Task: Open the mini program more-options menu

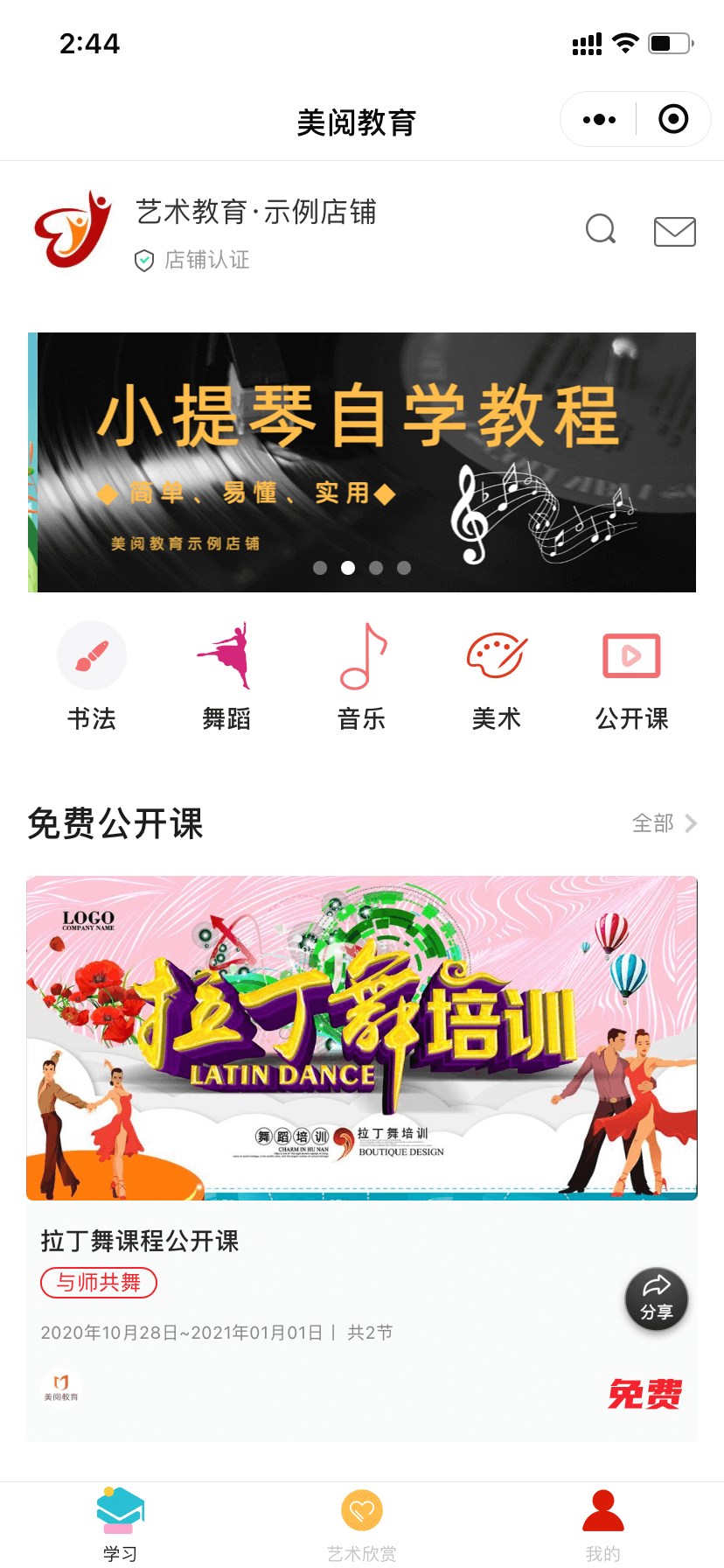Action: point(599,120)
